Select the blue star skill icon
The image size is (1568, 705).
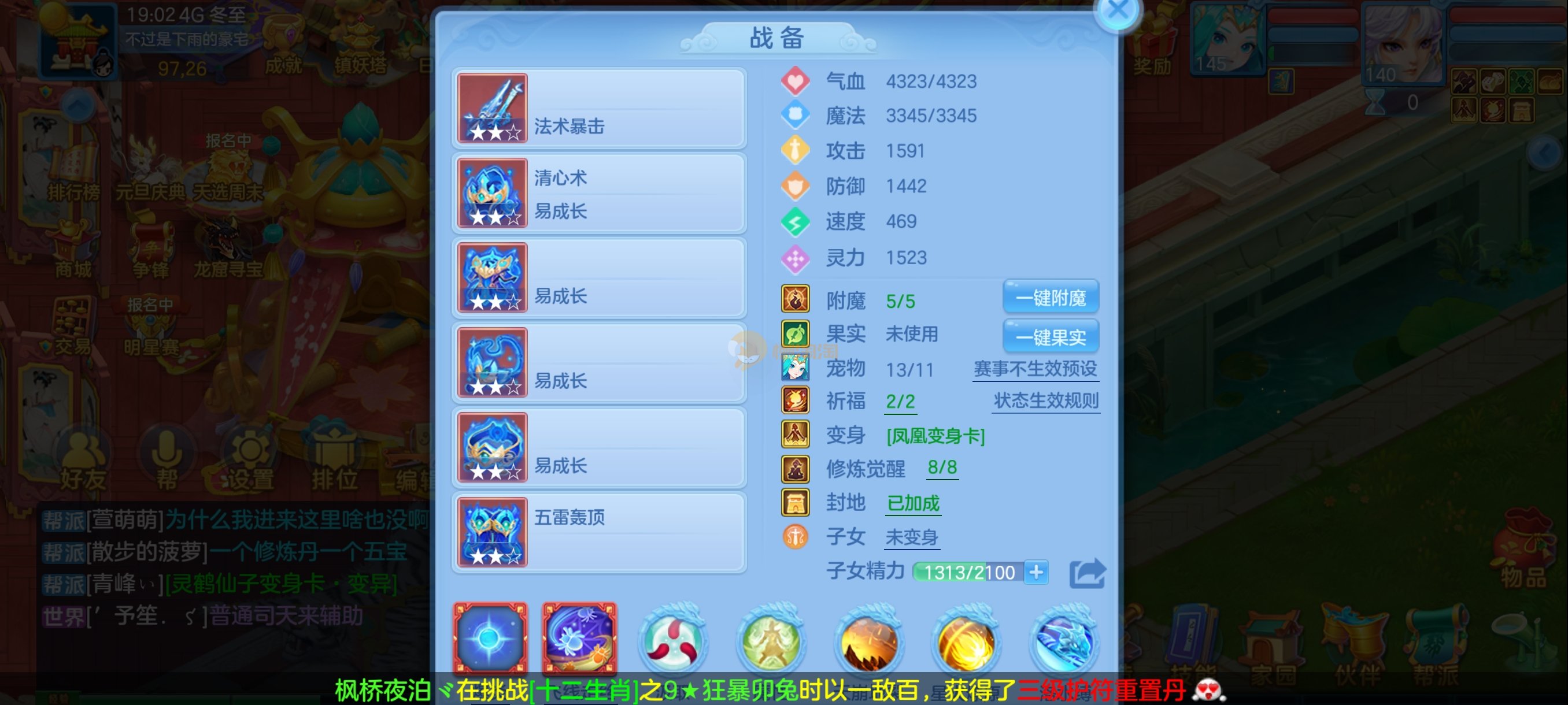[x=490, y=639]
